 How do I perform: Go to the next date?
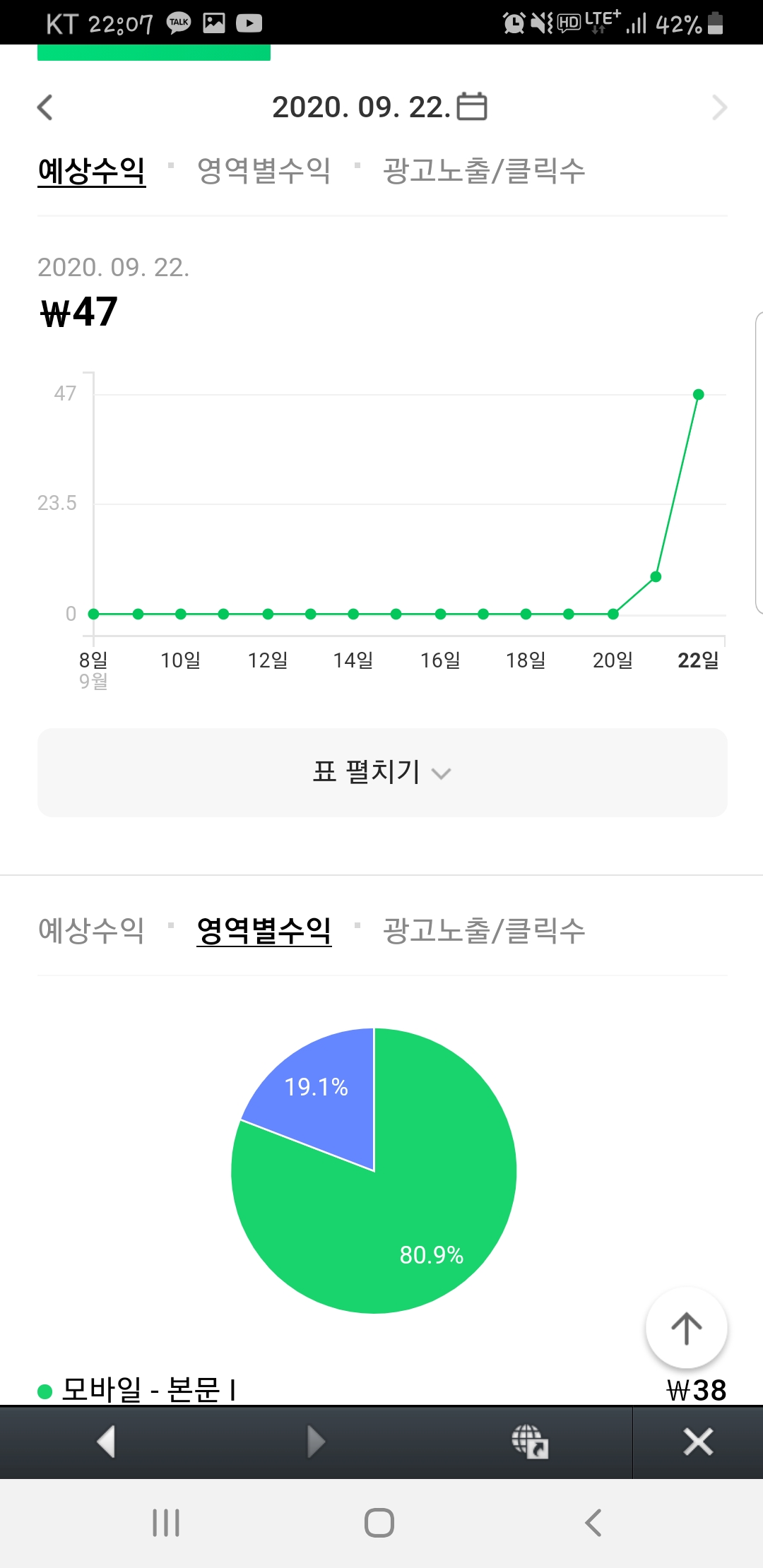point(718,107)
